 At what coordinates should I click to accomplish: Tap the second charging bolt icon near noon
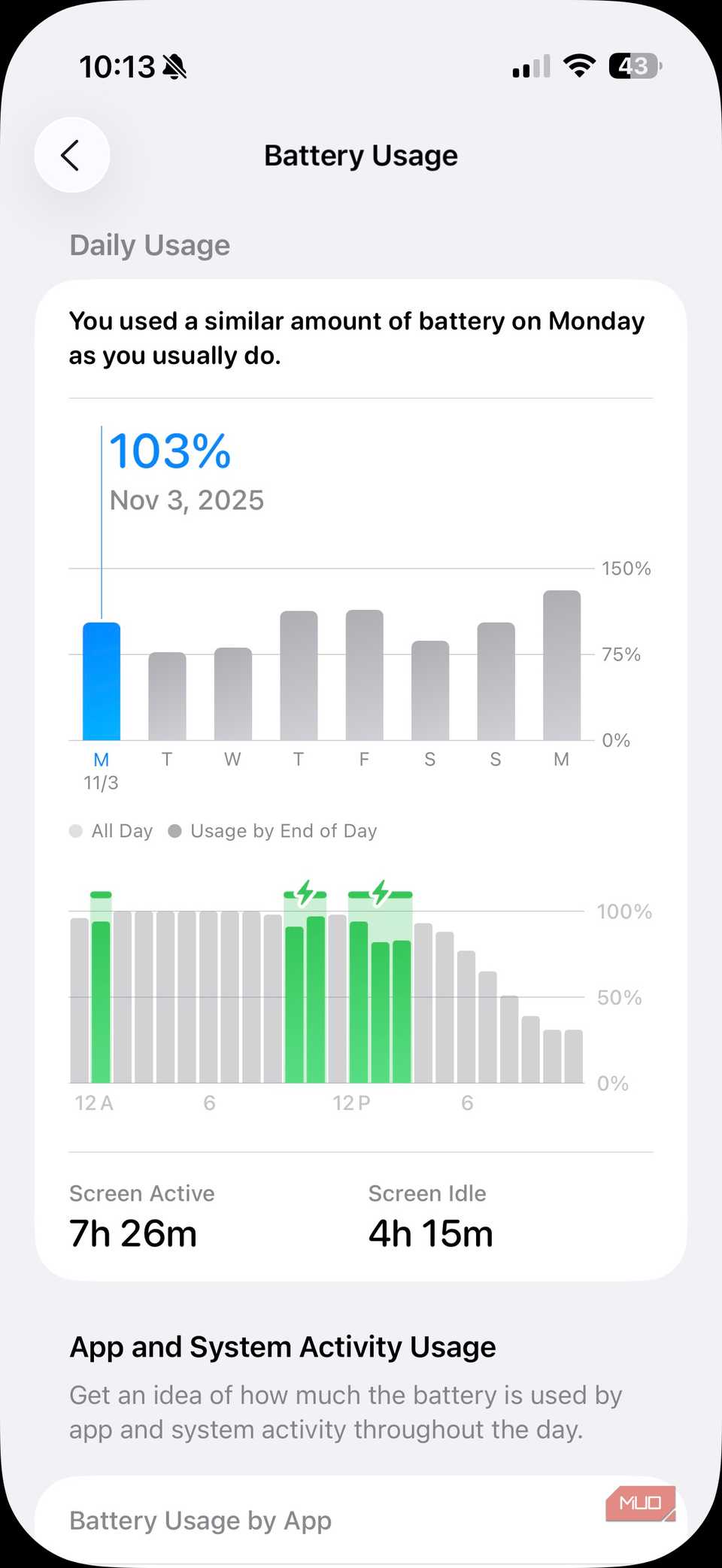[x=379, y=894]
